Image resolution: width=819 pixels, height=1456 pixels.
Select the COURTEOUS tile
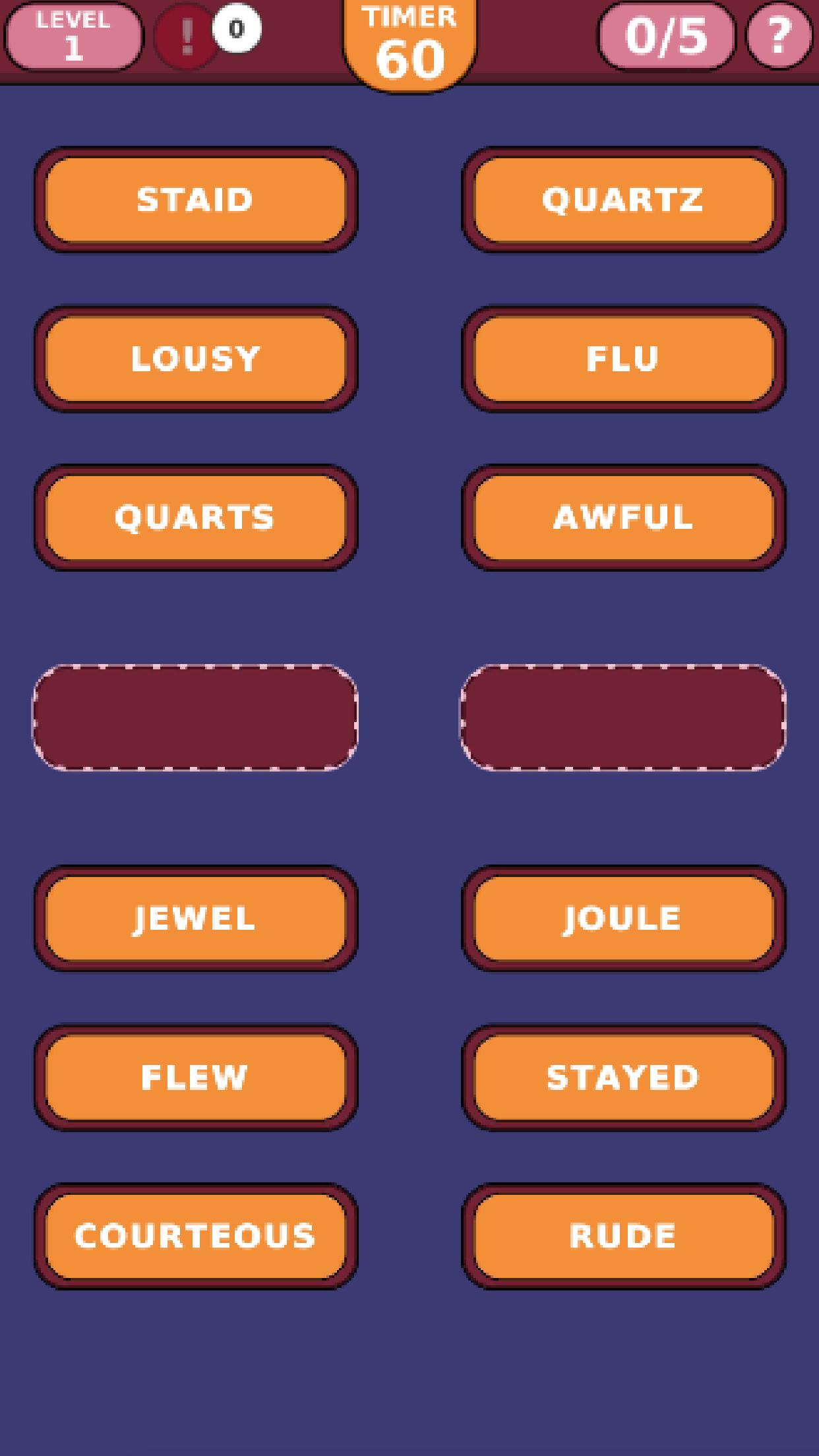[x=195, y=1236]
